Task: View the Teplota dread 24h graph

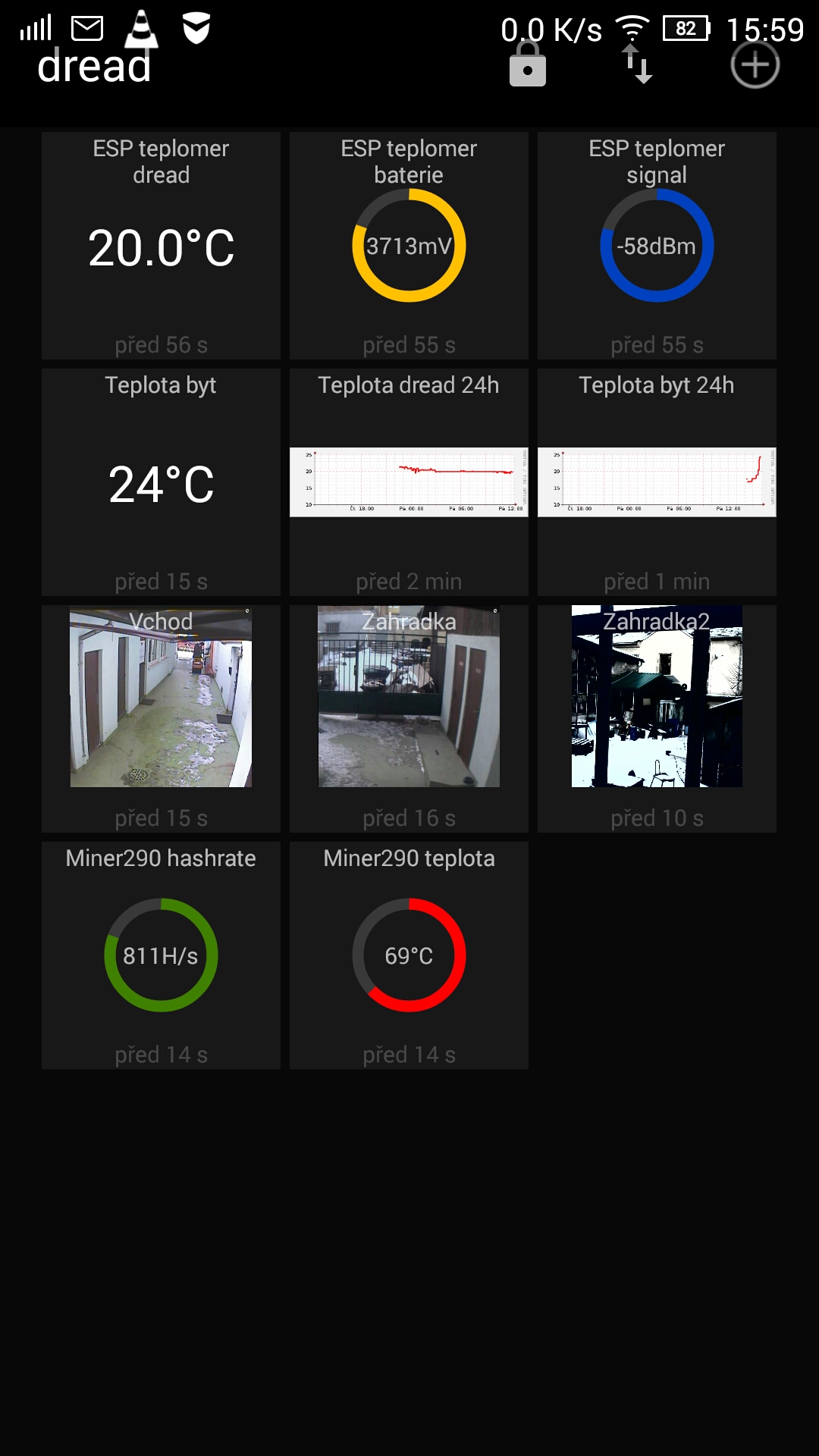Action: (x=409, y=482)
